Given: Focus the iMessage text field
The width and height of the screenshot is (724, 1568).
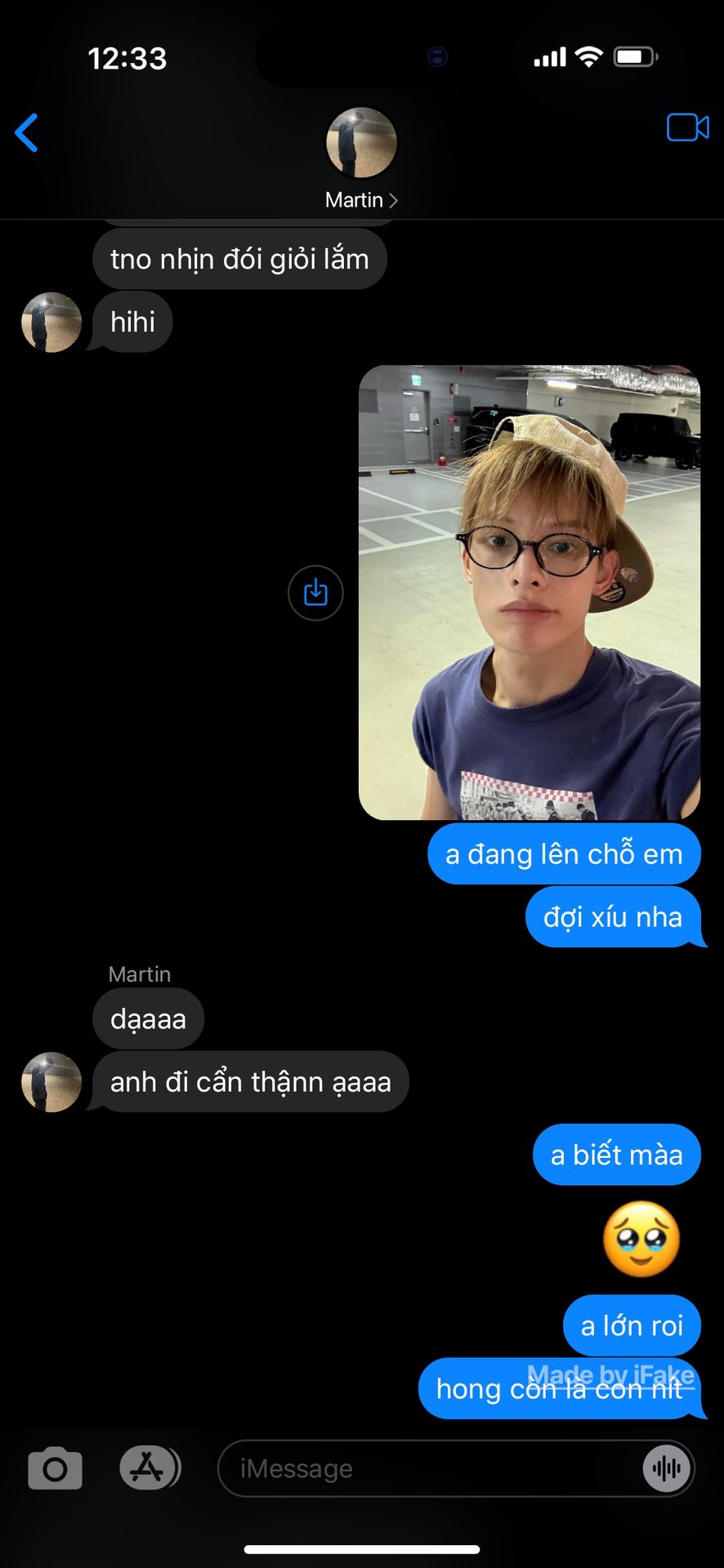Looking at the screenshot, I should click(x=425, y=1468).
